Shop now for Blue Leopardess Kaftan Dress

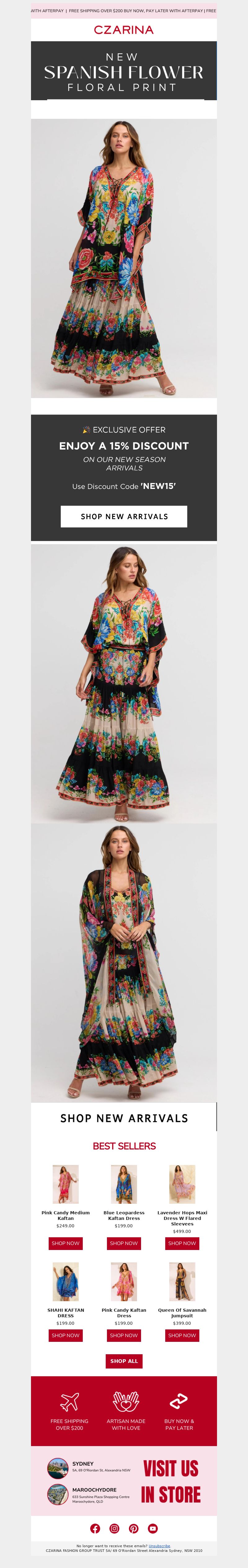pyautogui.click(x=124, y=1243)
